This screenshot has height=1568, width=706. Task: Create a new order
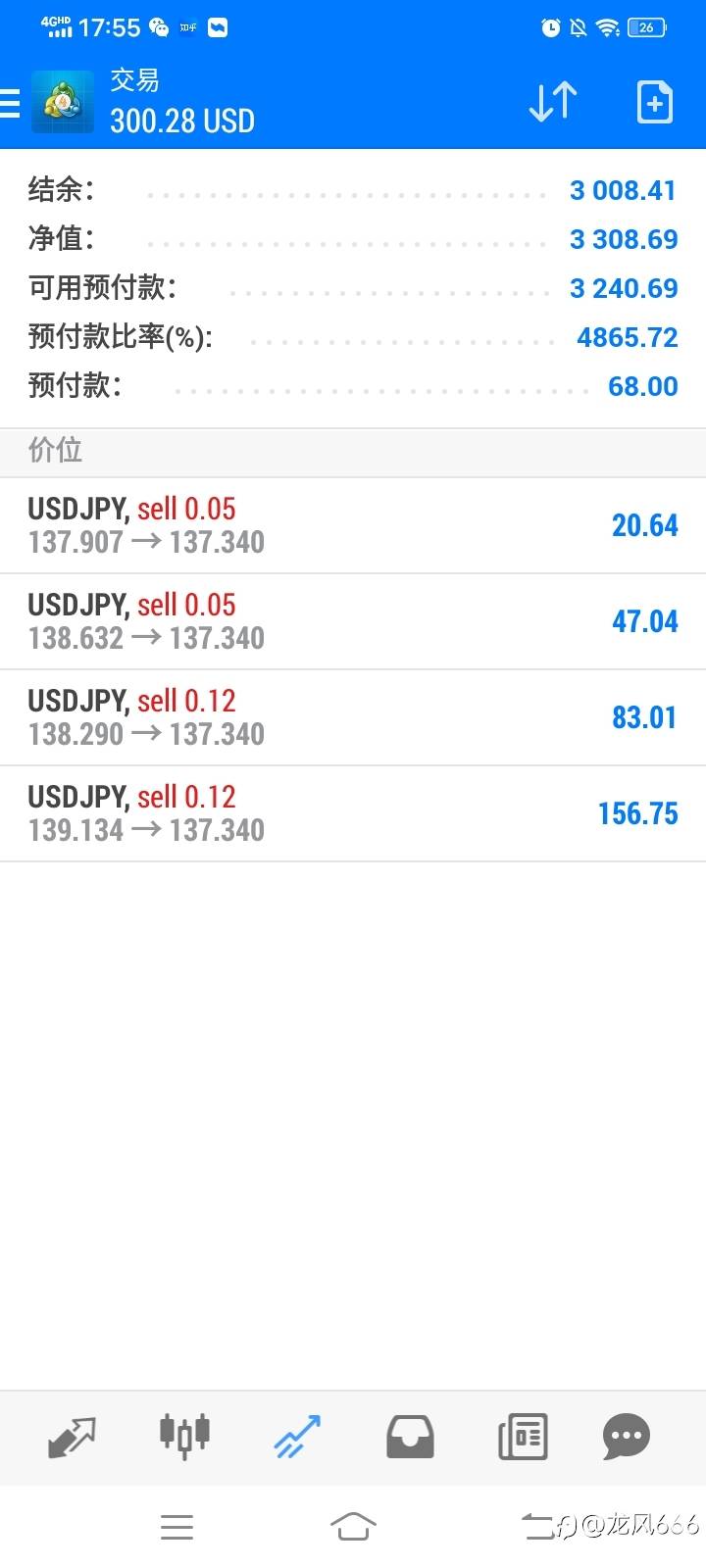[x=654, y=102]
